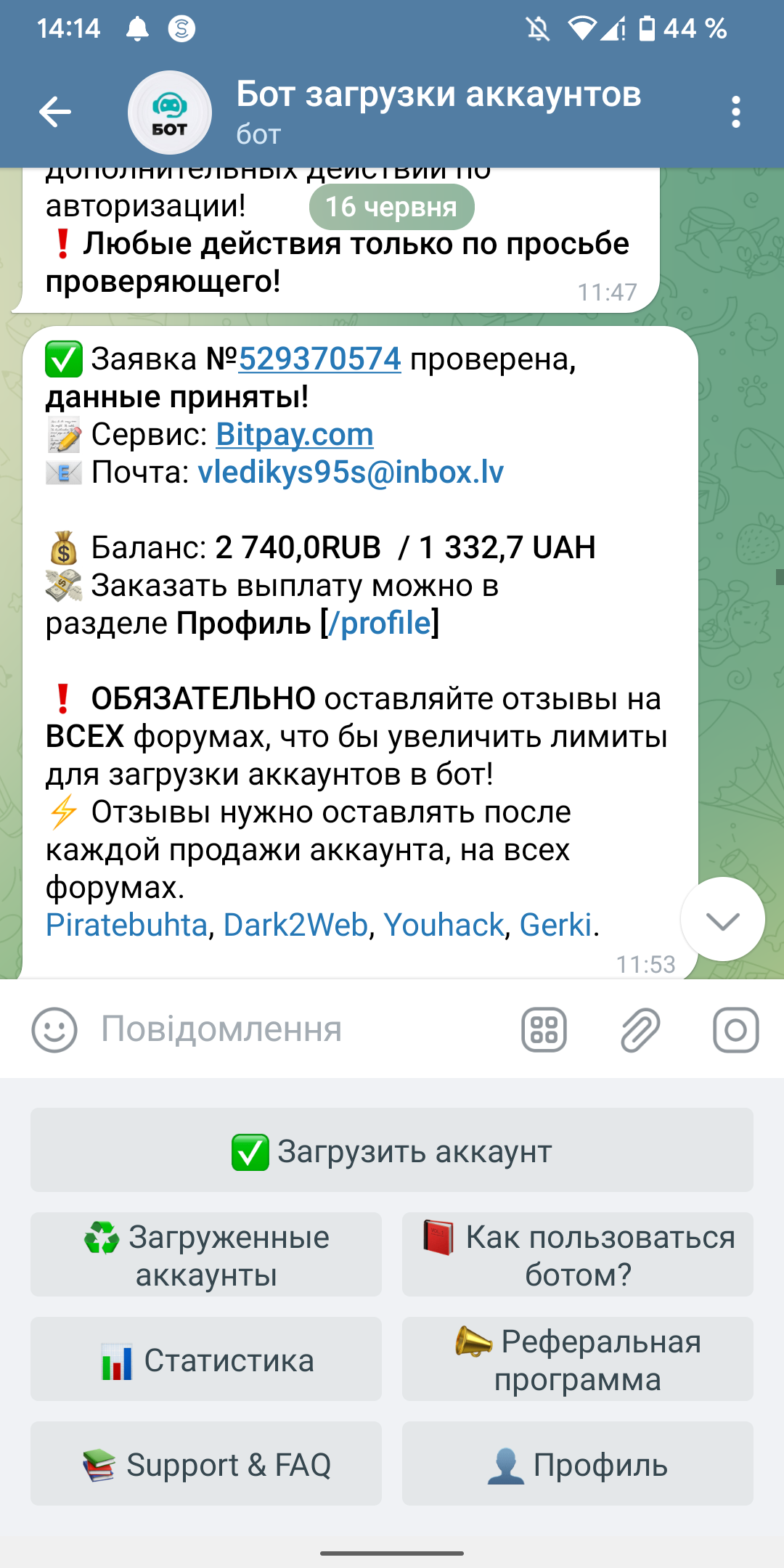Open the Bitpay.com link
784x1568 pixels.
294,435
